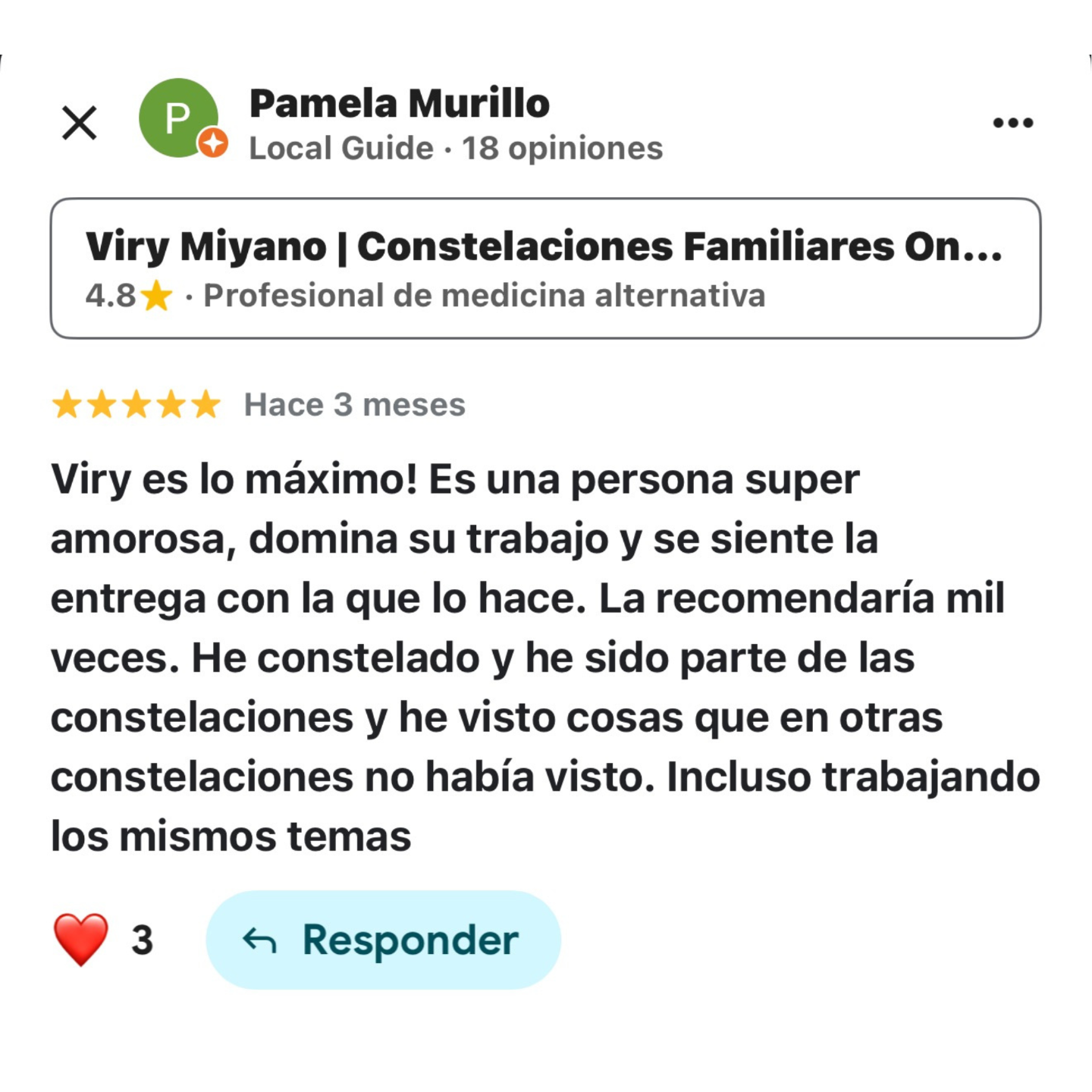Open Pamela Murillo's reviewer profile

(x=400, y=103)
